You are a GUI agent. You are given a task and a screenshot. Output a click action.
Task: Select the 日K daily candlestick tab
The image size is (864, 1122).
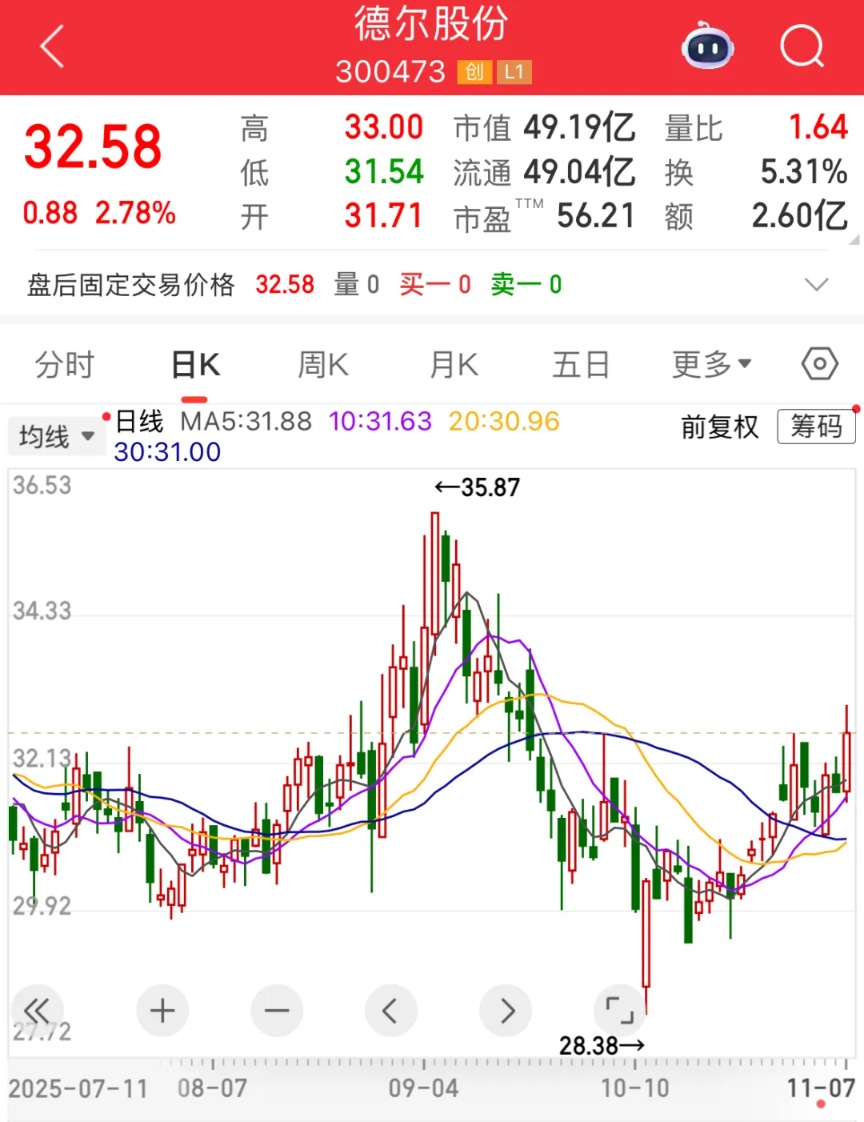click(194, 364)
